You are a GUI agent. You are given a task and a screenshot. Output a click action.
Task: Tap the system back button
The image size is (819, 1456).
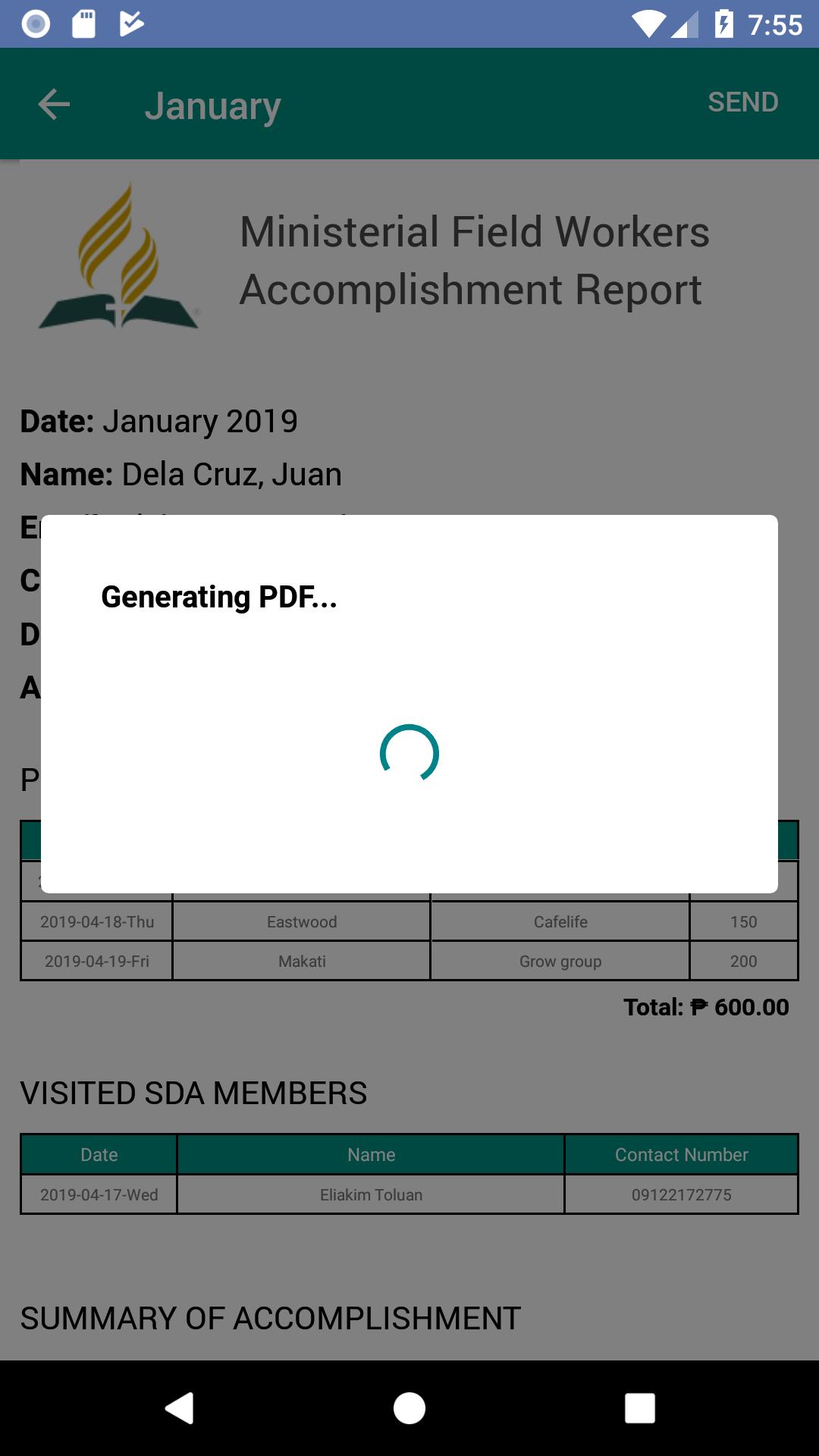click(x=180, y=1408)
